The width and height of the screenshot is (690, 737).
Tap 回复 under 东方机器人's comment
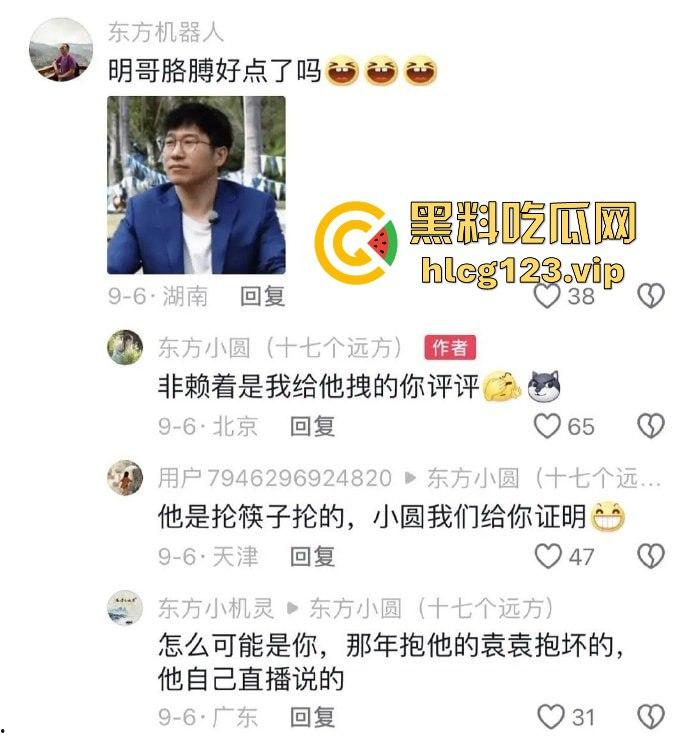coord(263,296)
